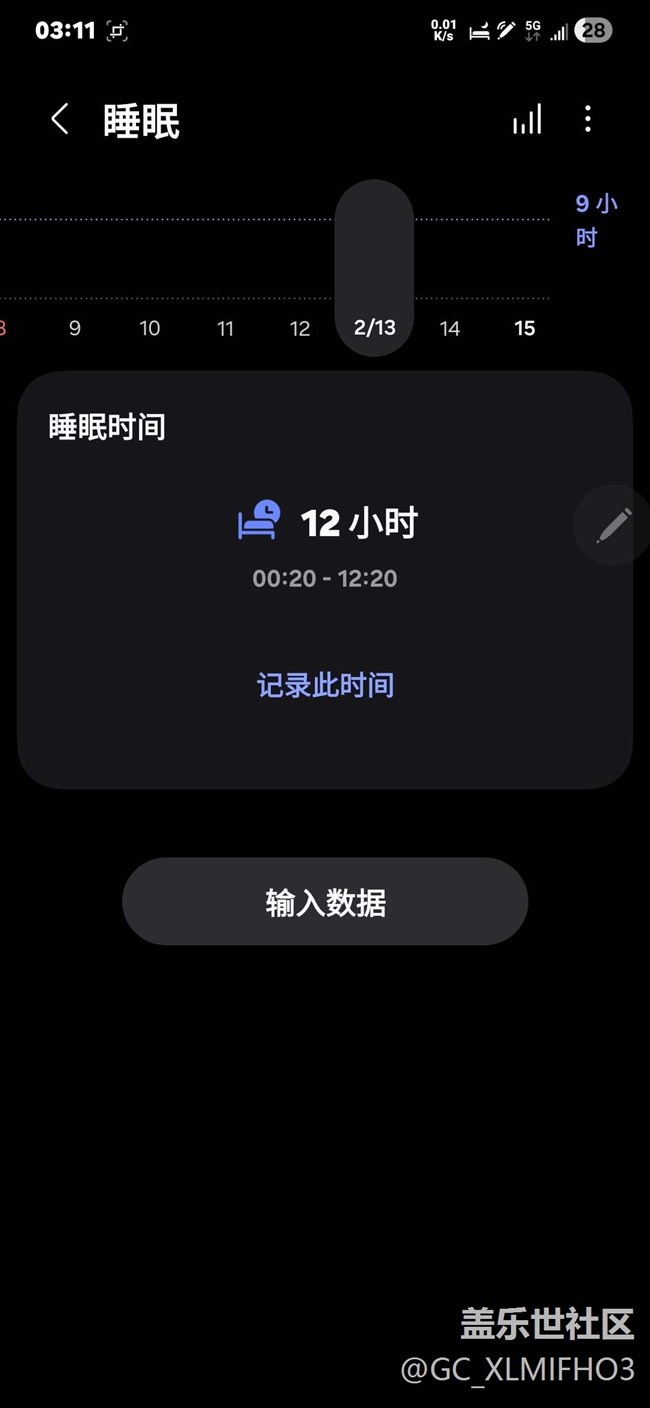Tap the 输入数据 button
This screenshot has width=650, height=1408.
[325, 901]
